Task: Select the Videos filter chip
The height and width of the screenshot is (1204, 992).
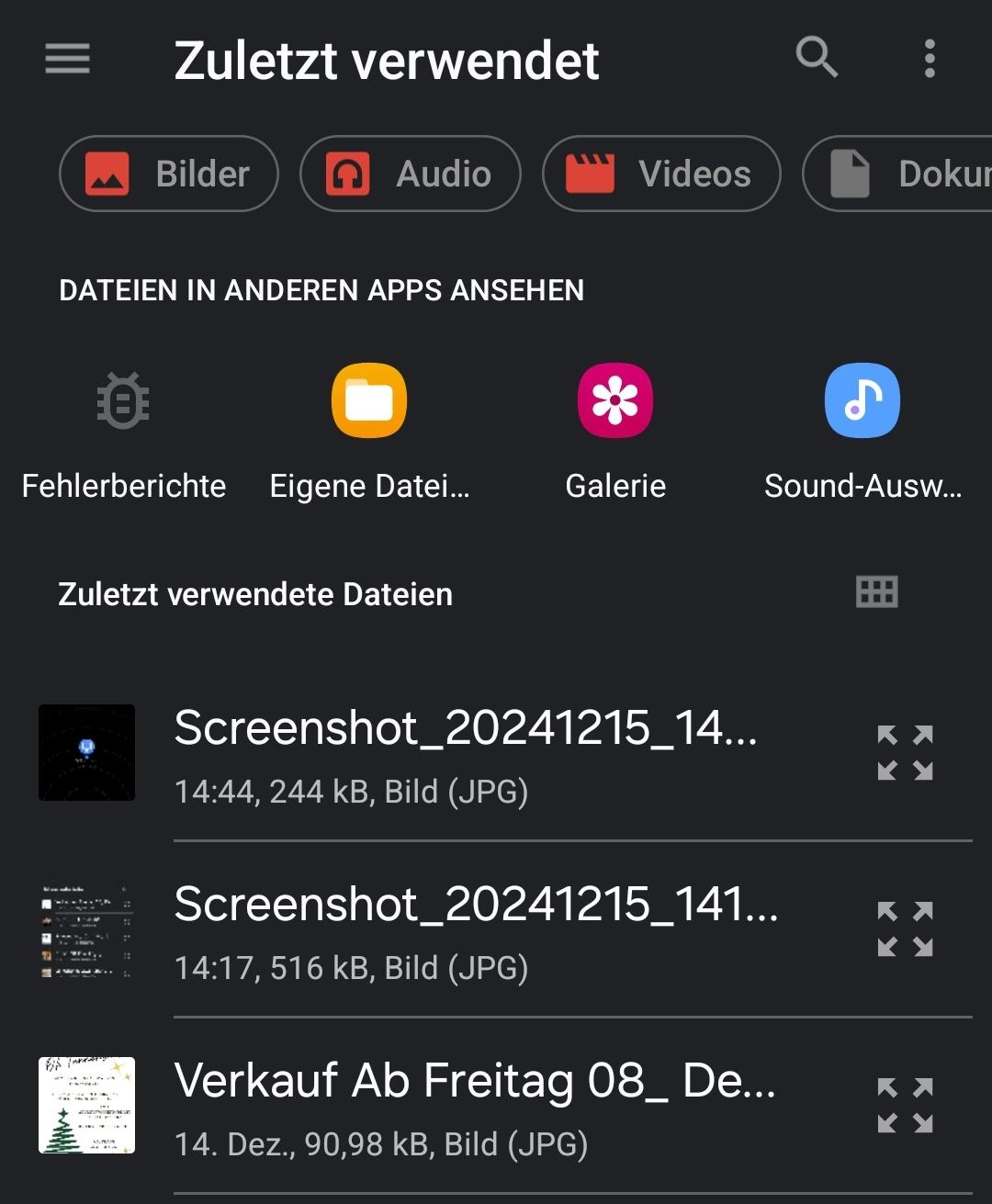Action: (661, 174)
